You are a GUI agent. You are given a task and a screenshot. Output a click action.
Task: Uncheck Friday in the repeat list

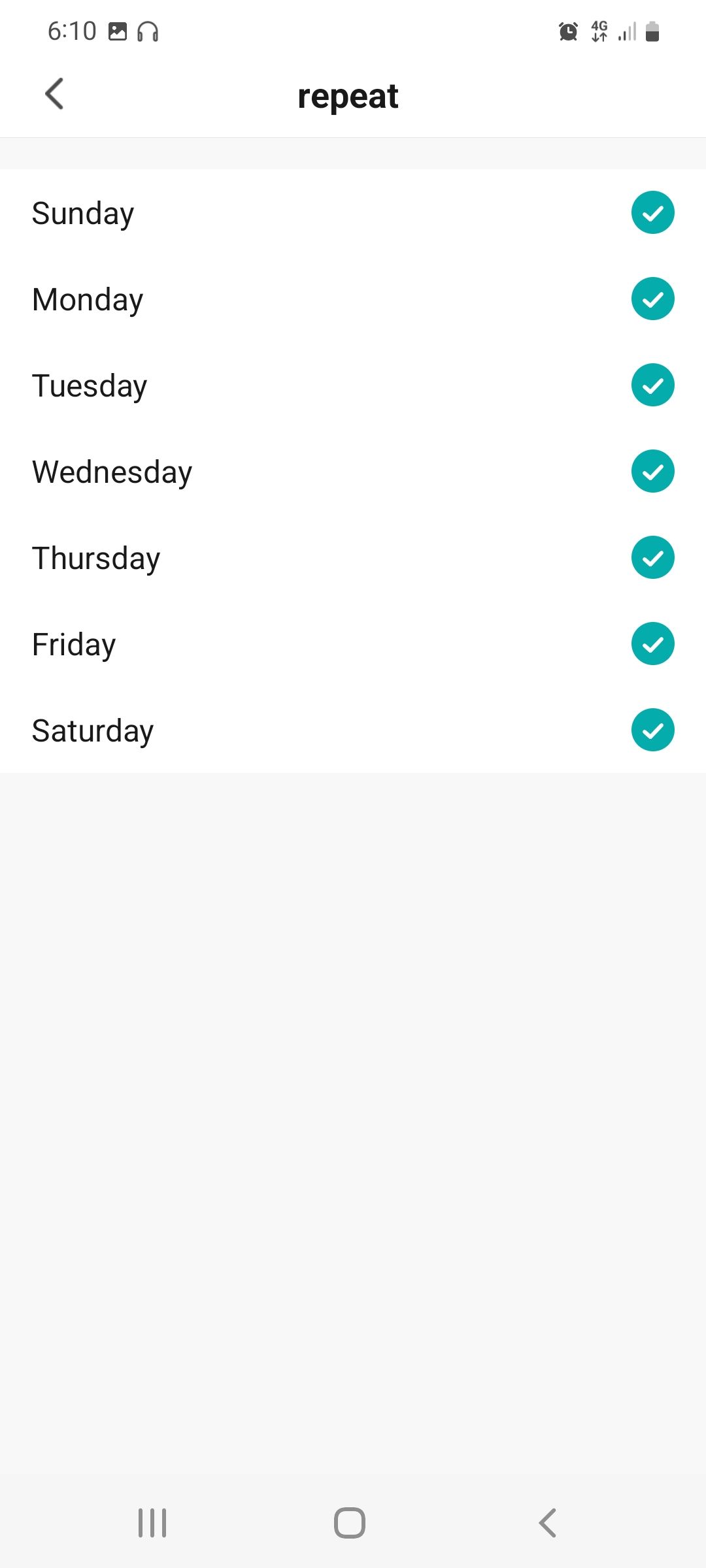coord(652,644)
